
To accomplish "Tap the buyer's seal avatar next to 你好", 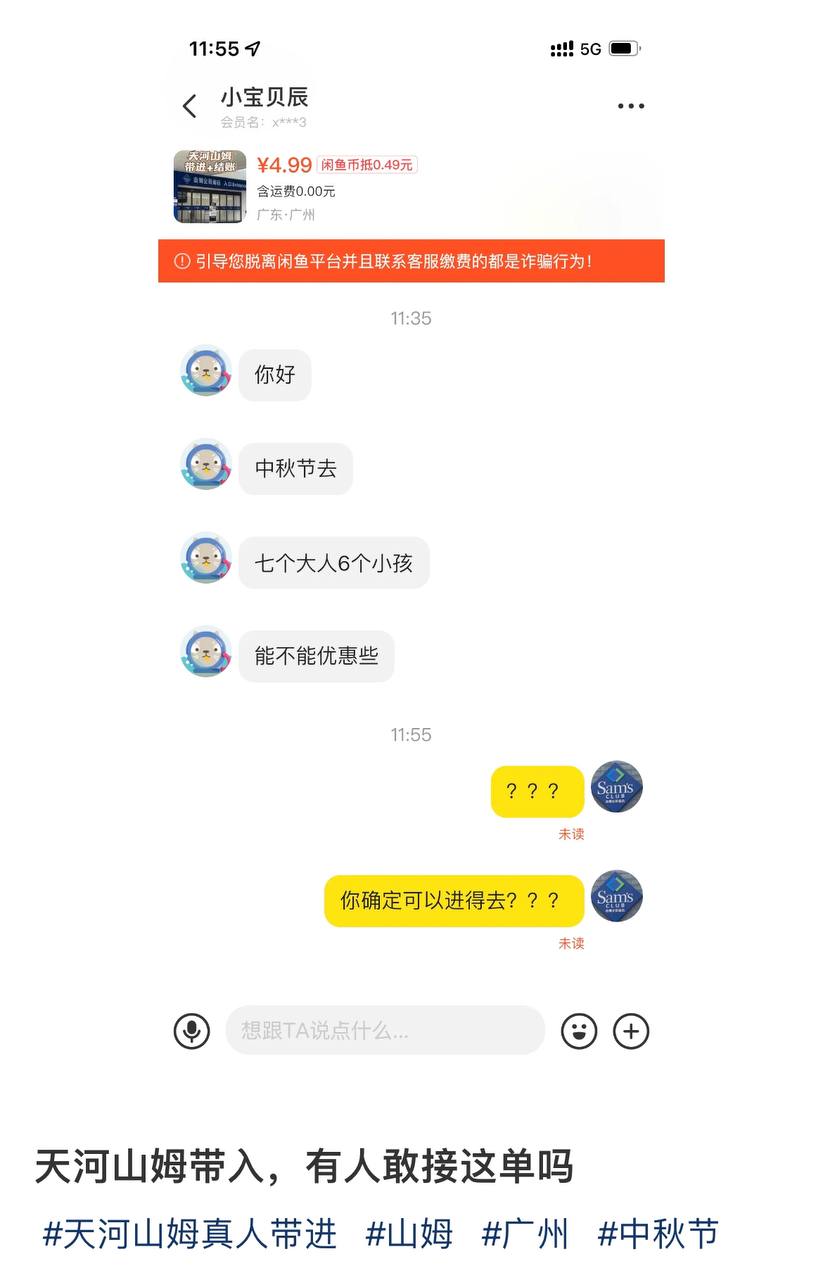I will 205,371.
